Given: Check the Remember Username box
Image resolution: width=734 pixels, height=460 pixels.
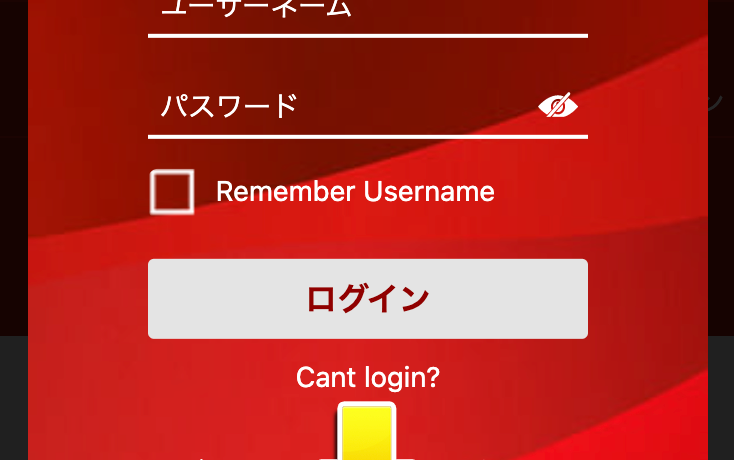Looking at the screenshot, I should pos(172,192).
